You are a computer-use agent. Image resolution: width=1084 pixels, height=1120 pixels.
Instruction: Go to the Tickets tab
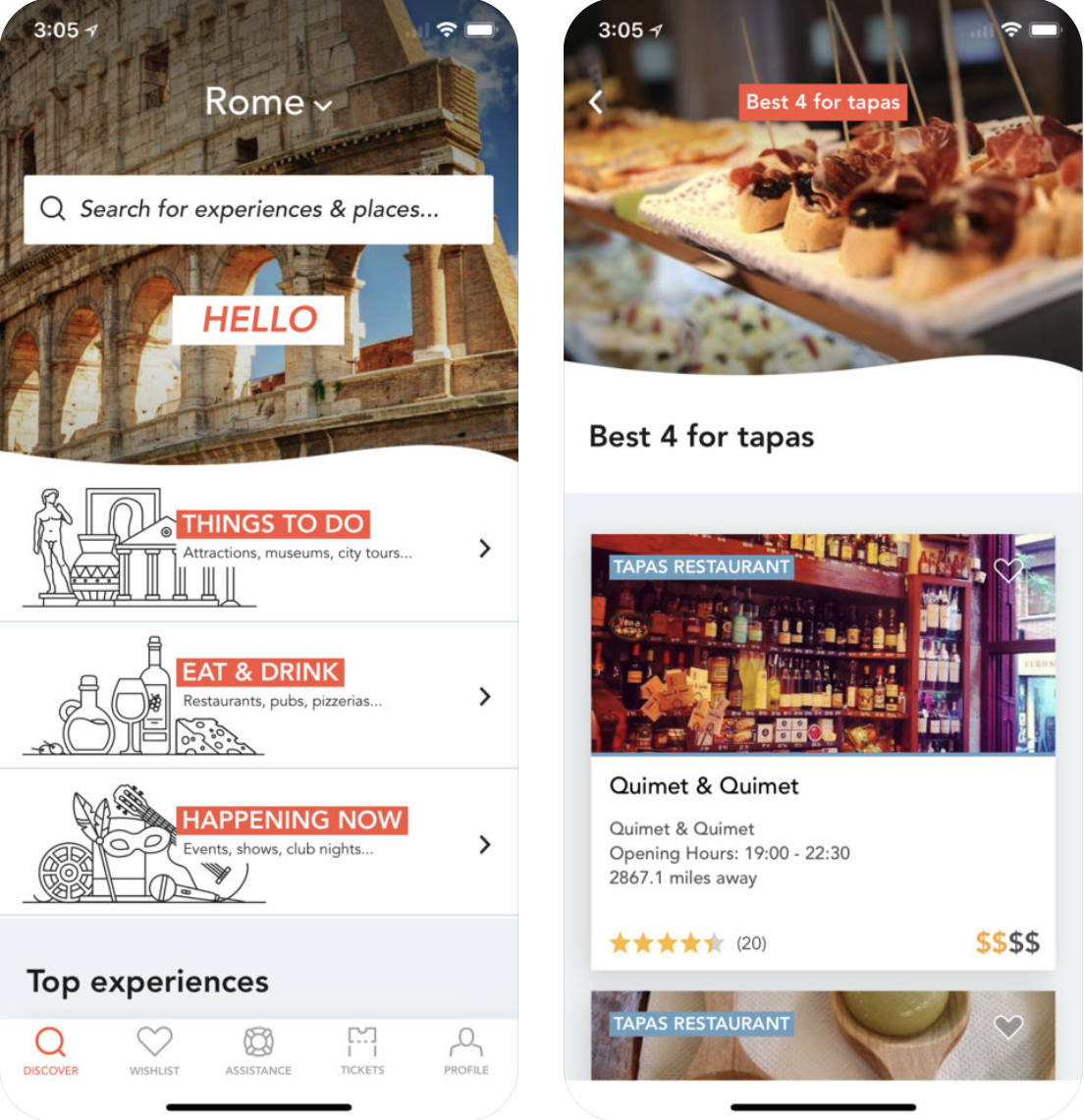click(362, 1051)
